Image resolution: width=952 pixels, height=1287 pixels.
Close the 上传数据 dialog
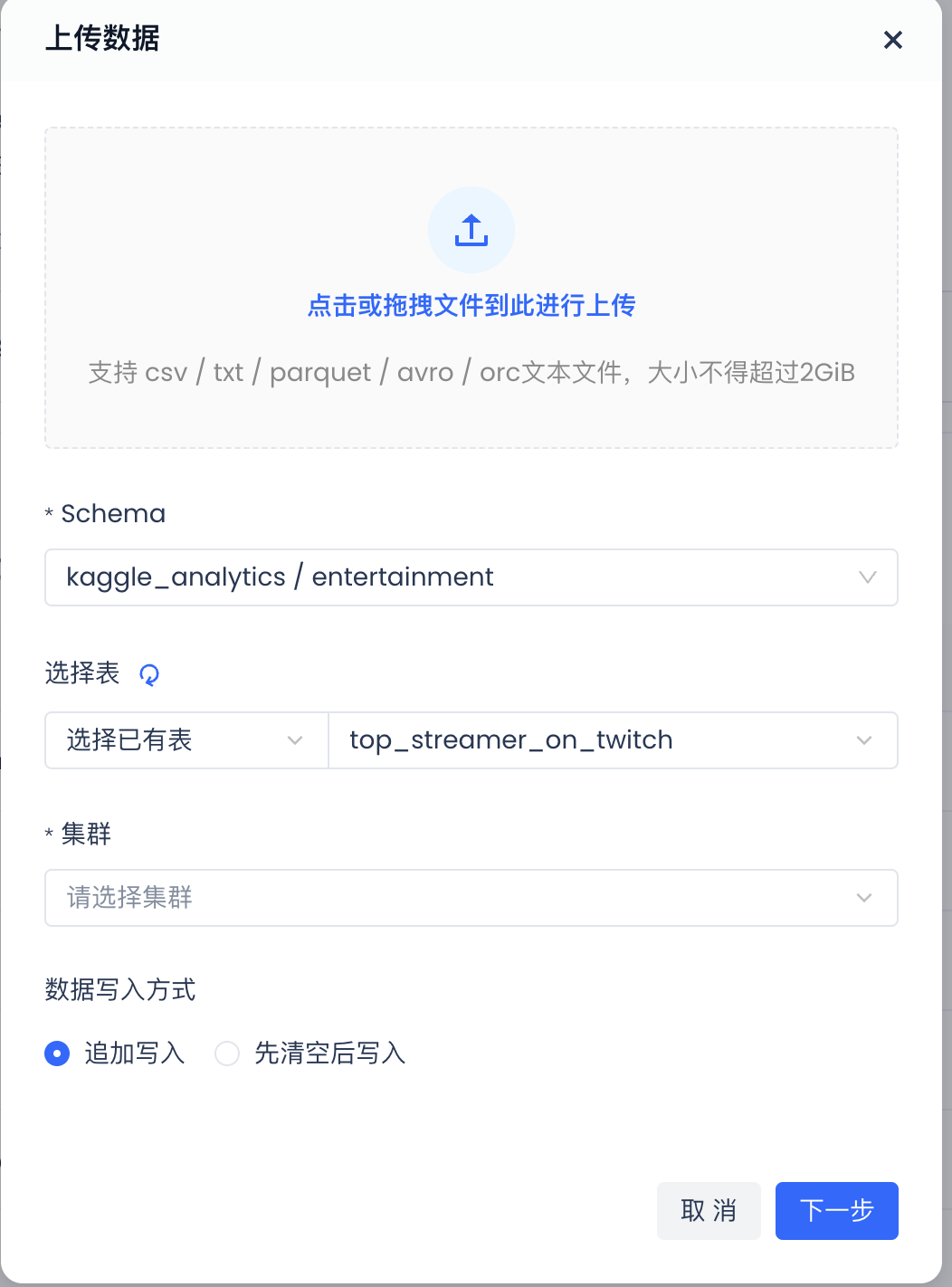click(892, 40)
